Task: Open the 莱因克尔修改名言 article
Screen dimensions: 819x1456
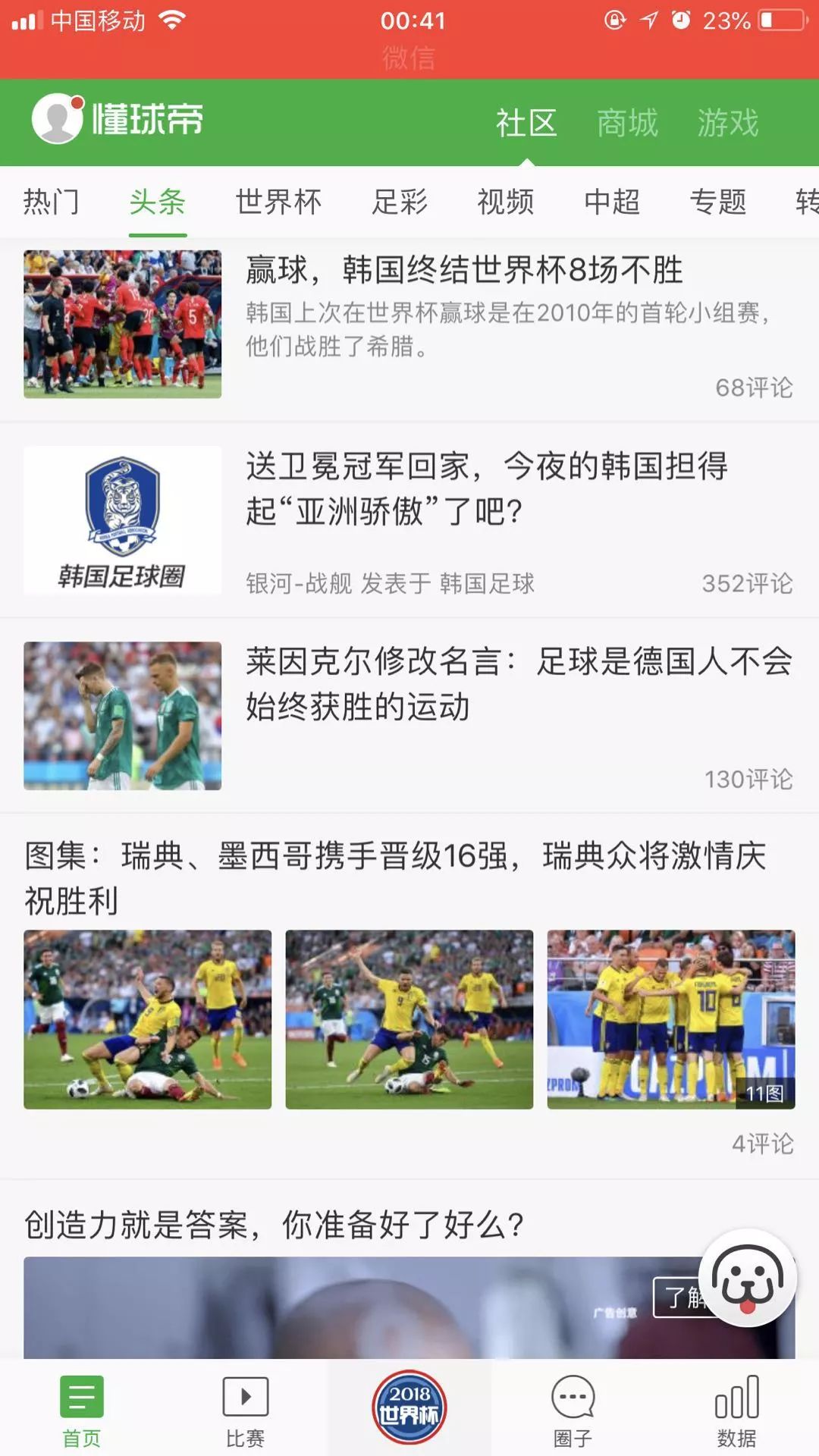Action: (x=519, y=683)
